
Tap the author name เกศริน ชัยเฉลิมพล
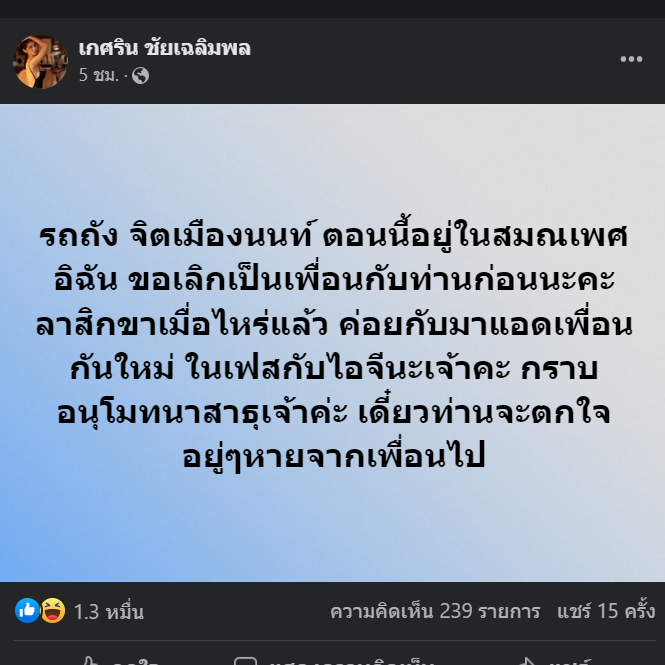click(x=164, y=48)
